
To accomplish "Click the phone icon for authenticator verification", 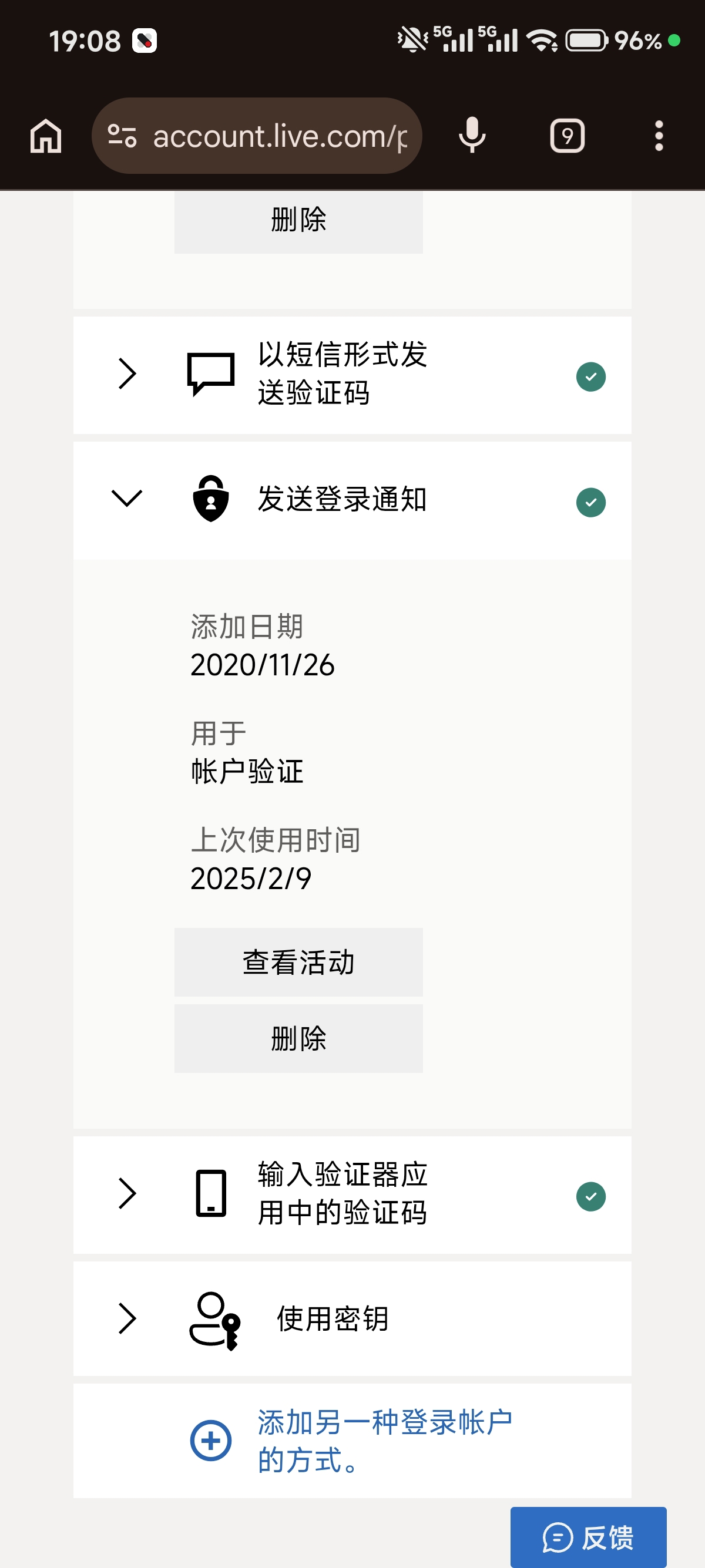I will pyautogui.click(x=211, y=1193).
